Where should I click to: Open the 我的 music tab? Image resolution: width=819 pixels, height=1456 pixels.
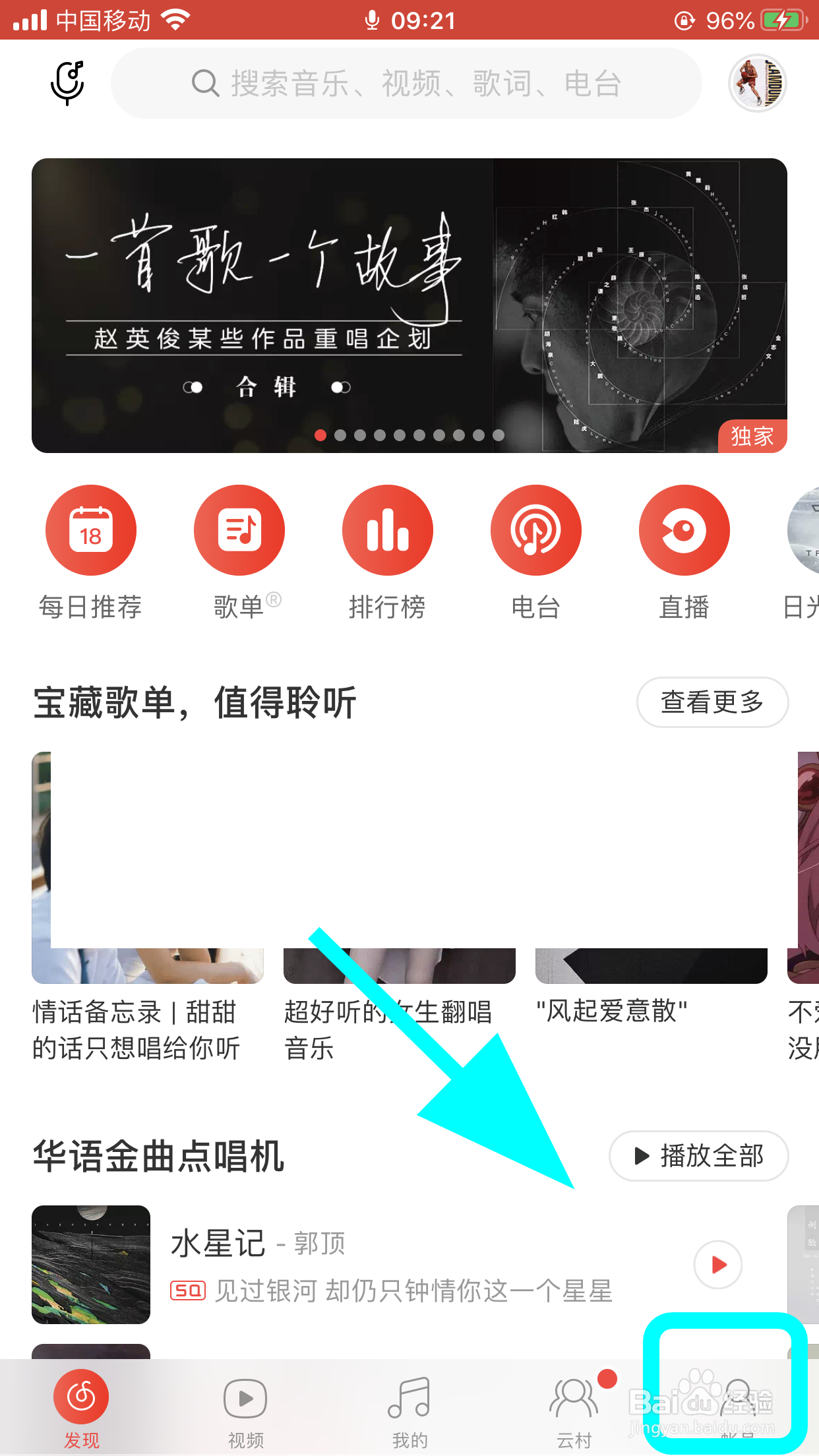pos(409,1405)
